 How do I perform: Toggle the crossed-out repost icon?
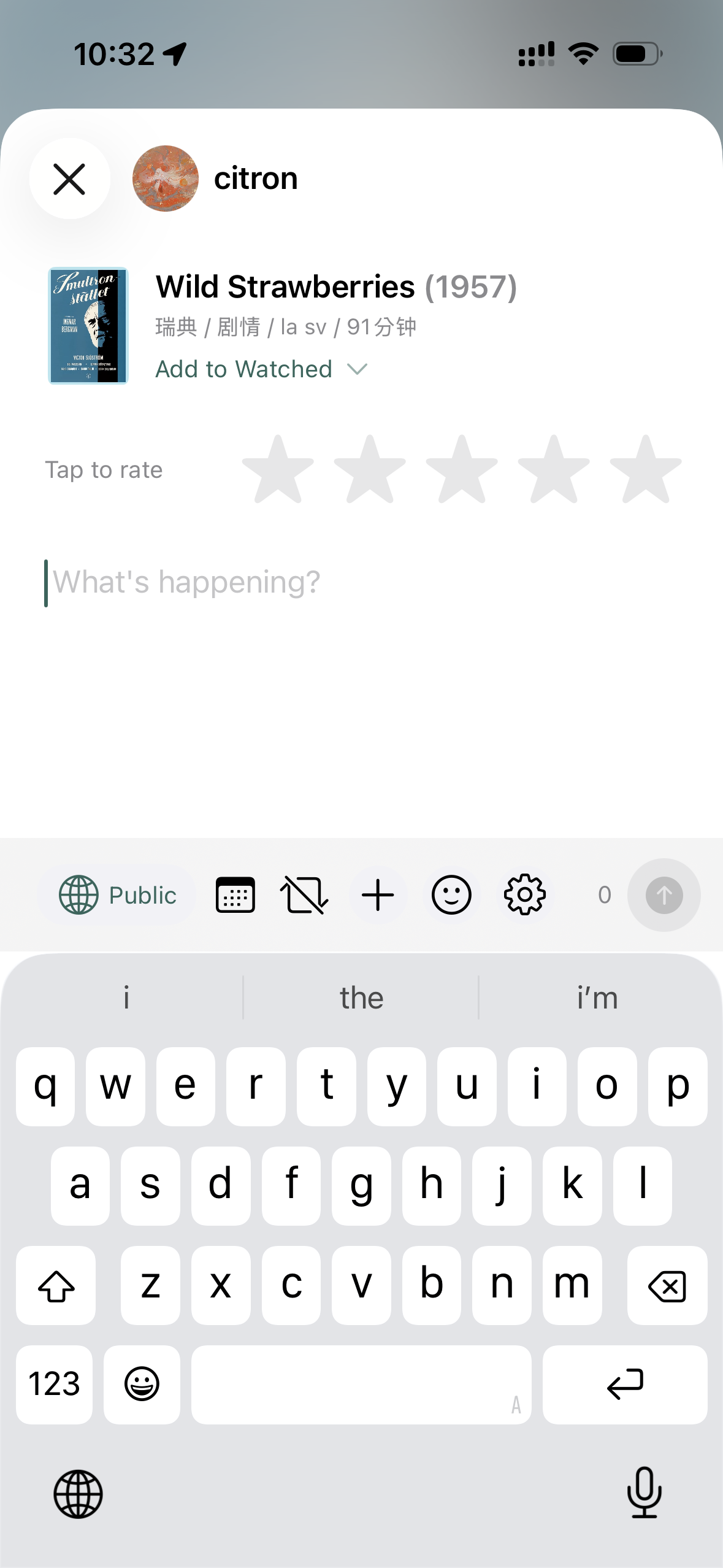coord(304,895)
